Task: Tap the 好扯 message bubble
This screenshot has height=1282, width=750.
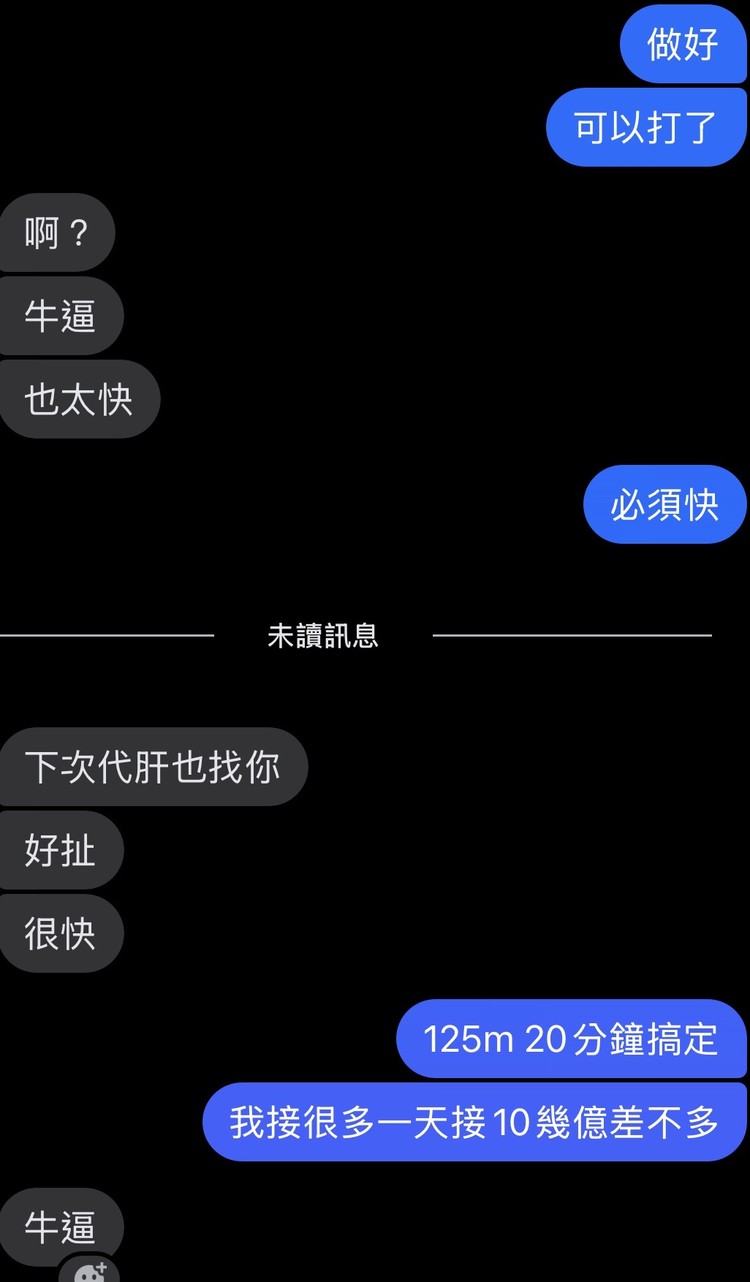Action: [62, 850]
